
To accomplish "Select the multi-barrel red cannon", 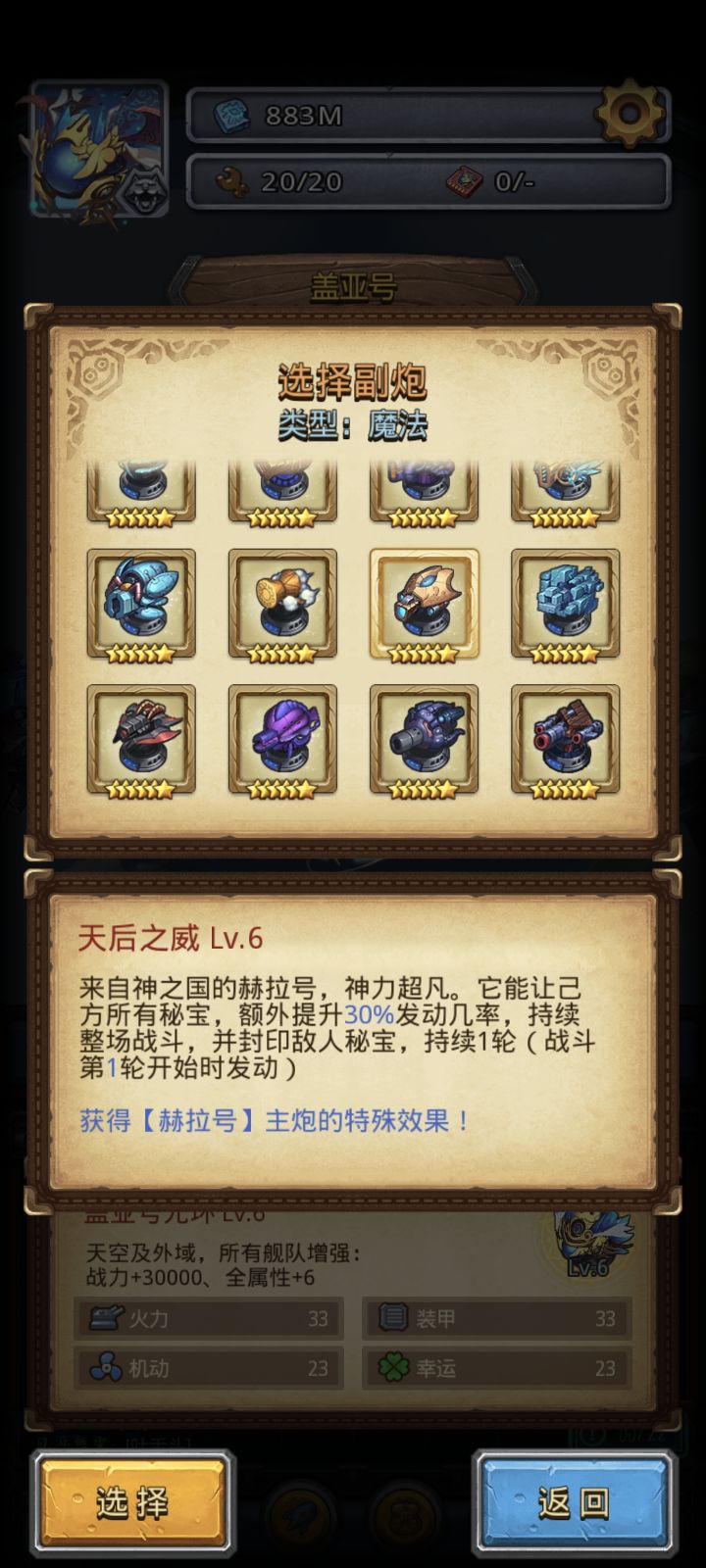I will 566,740.
